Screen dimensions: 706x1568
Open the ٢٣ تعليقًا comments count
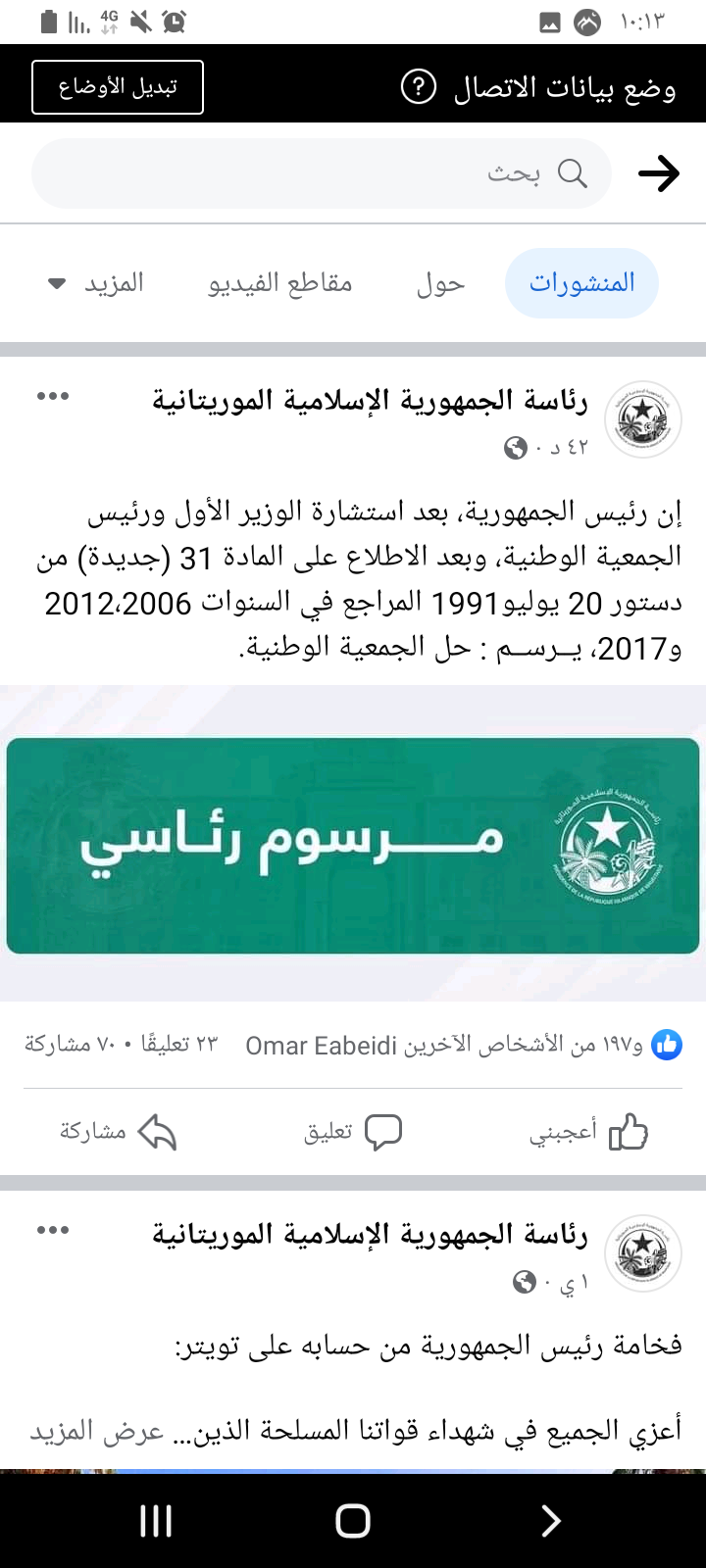click(179, 1045)
